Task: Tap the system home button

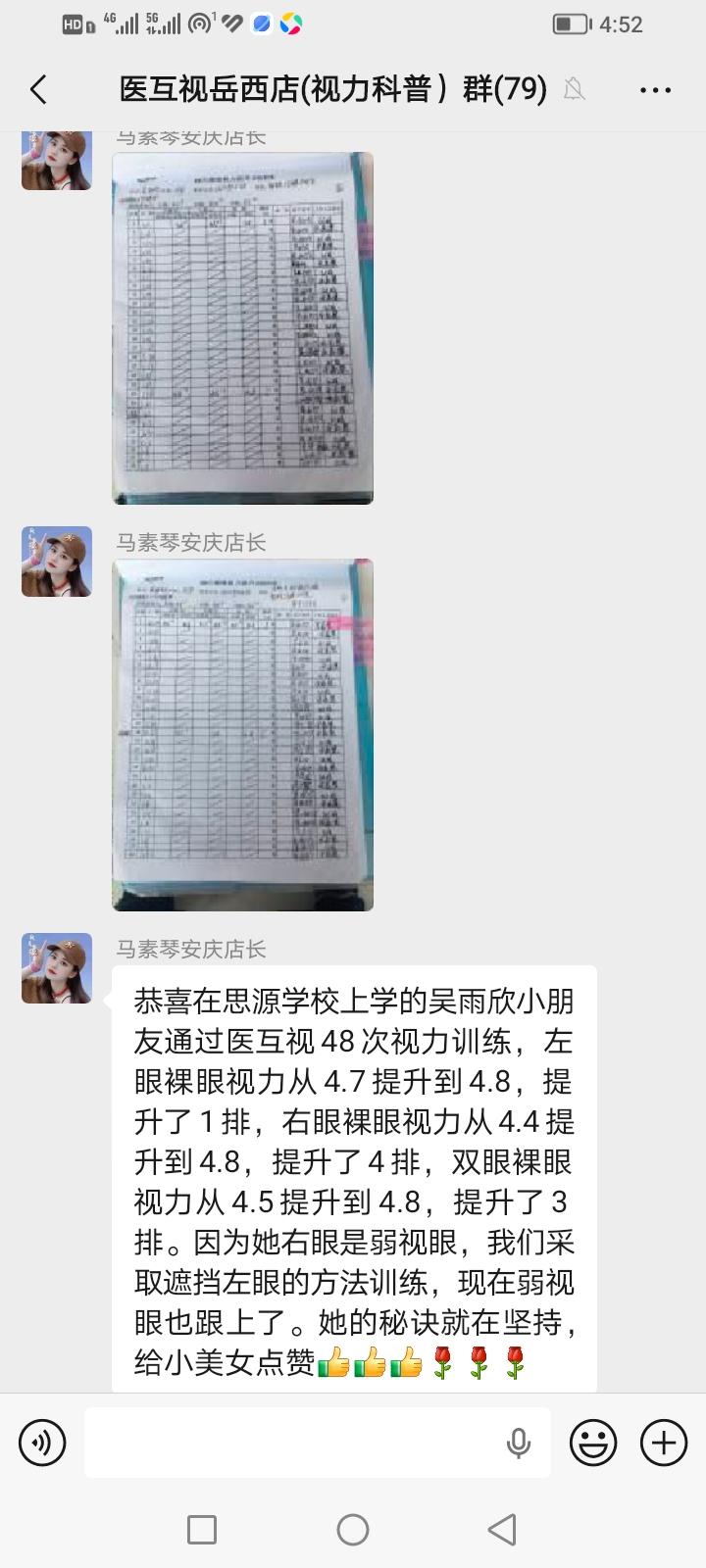Action: pos(353,1530)
